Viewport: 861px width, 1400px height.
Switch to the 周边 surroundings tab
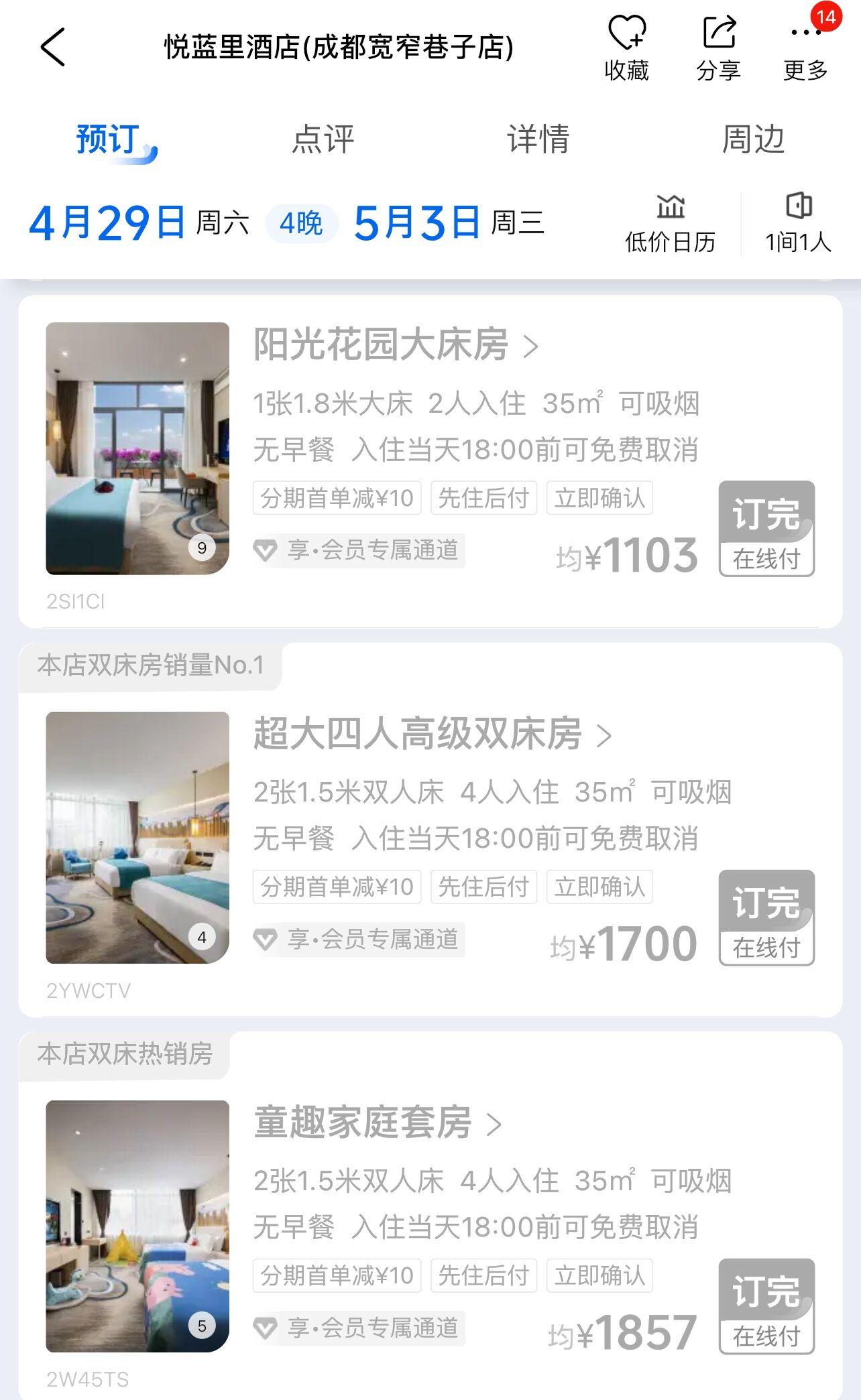tap(754, 139)
